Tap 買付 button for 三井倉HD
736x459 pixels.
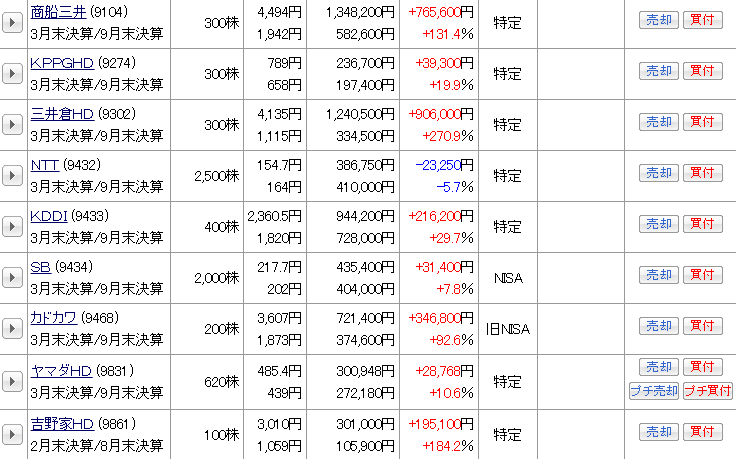[x=702, y=122]
